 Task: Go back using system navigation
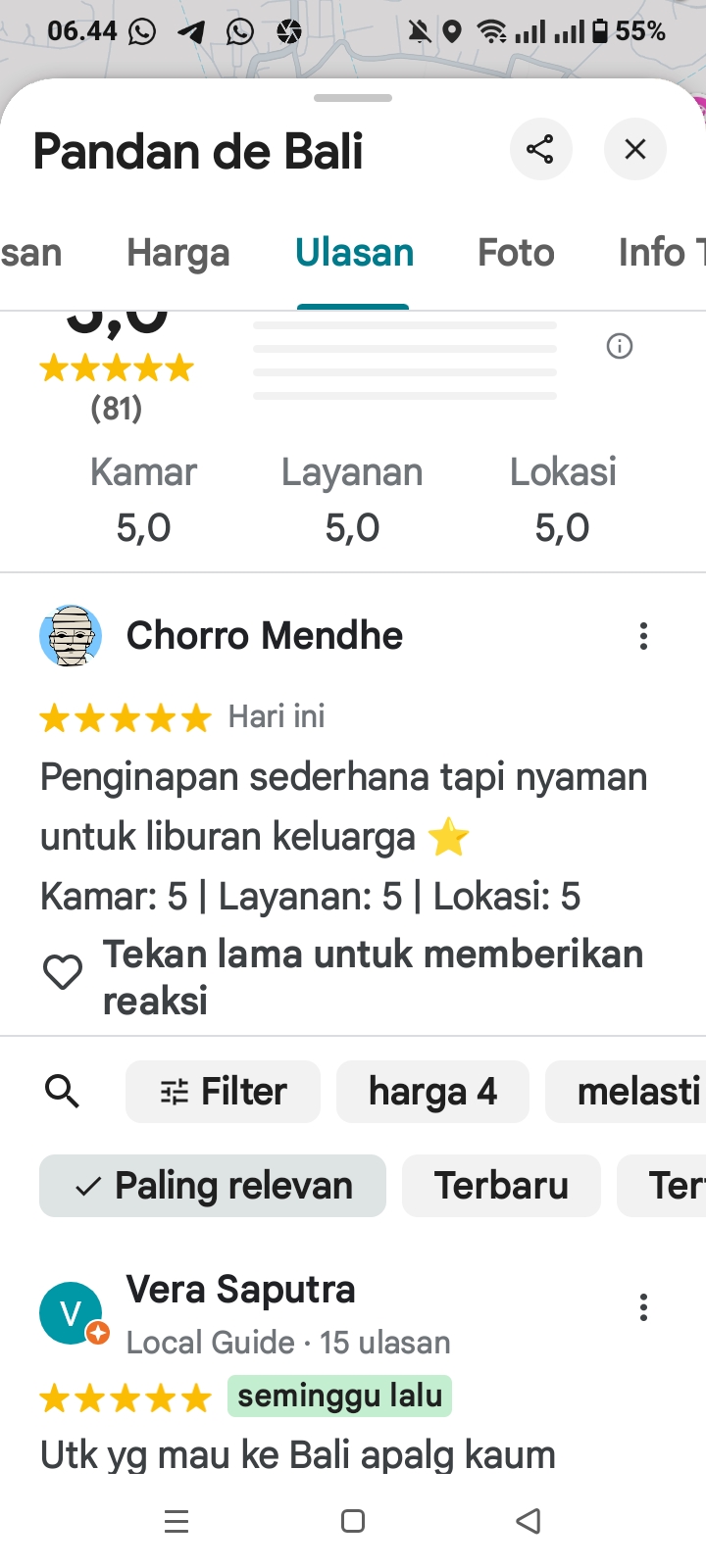click(529, 1521)
